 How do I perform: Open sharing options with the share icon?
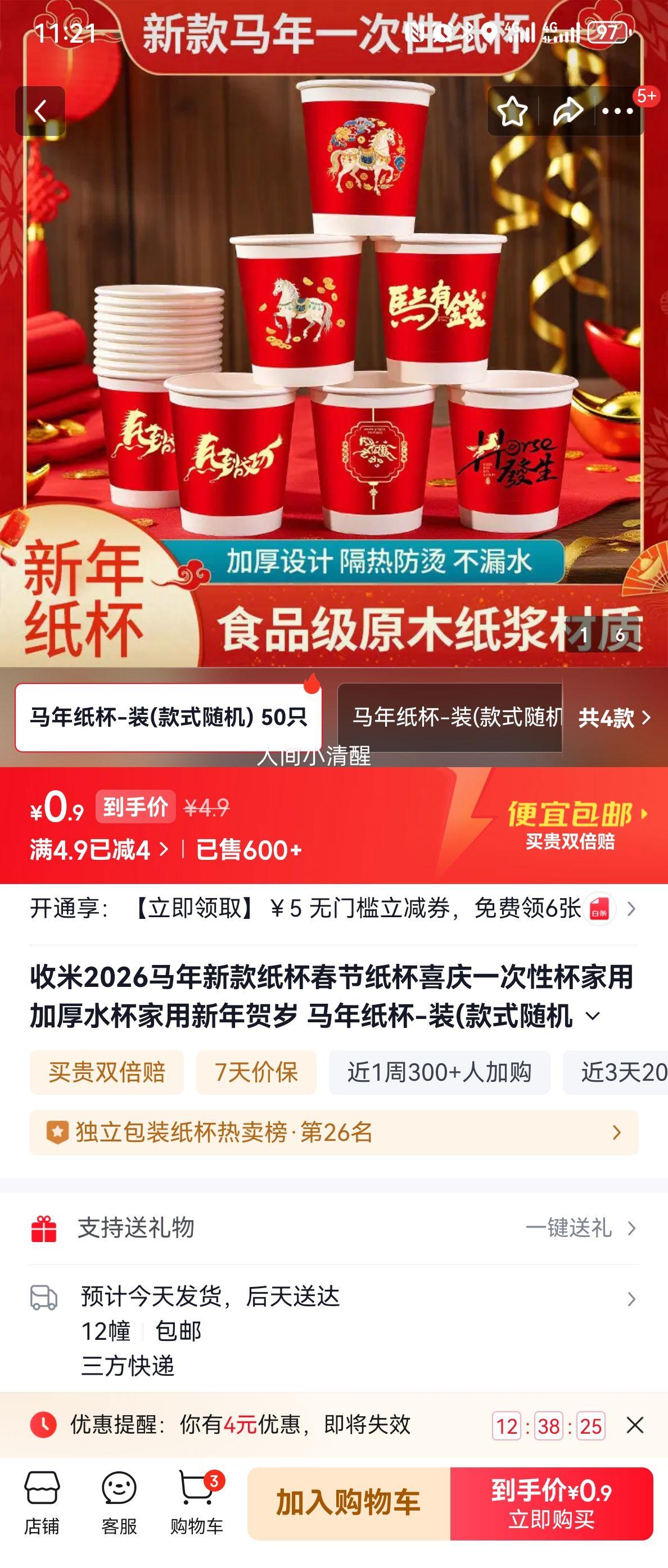tap(567, 111)
